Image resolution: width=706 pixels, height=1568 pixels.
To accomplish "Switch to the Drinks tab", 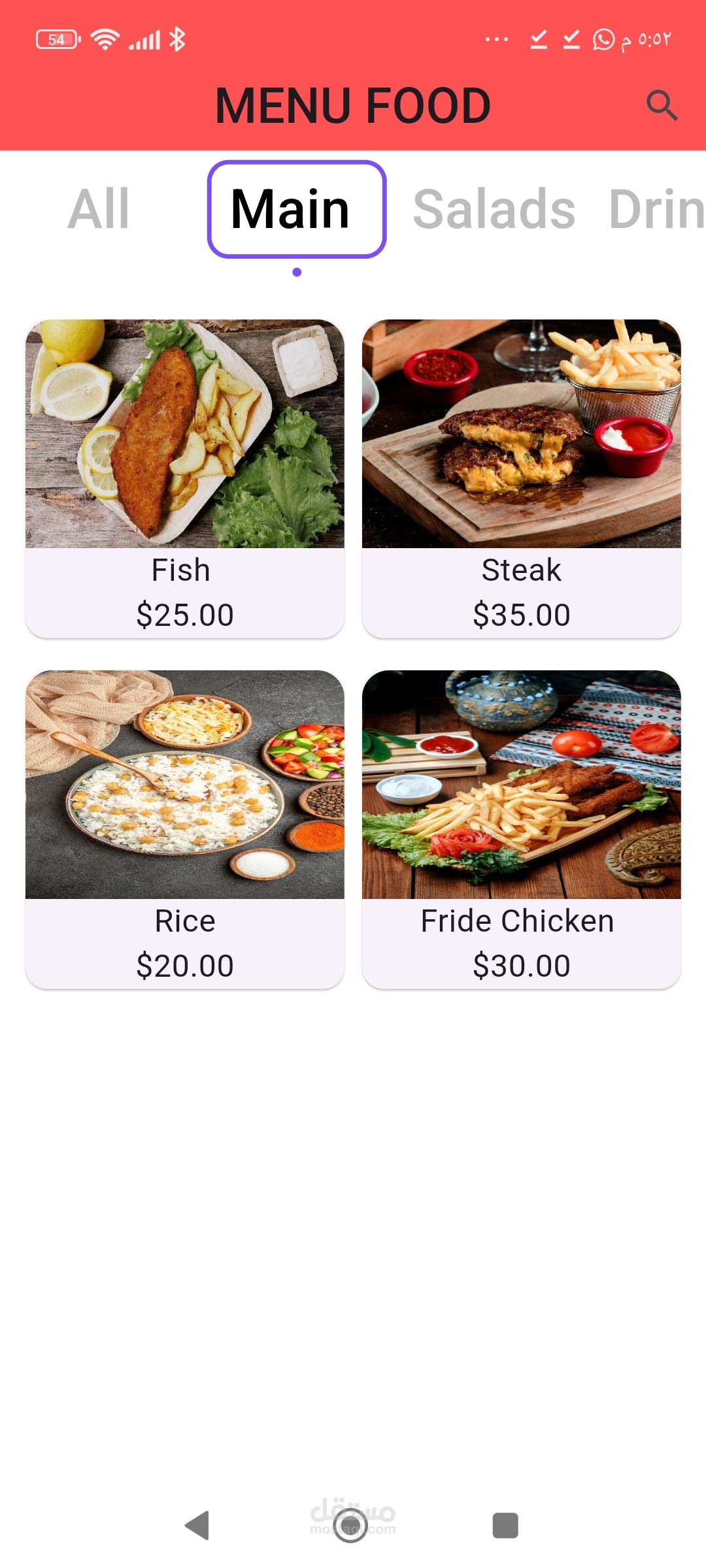I will (656, 209).
